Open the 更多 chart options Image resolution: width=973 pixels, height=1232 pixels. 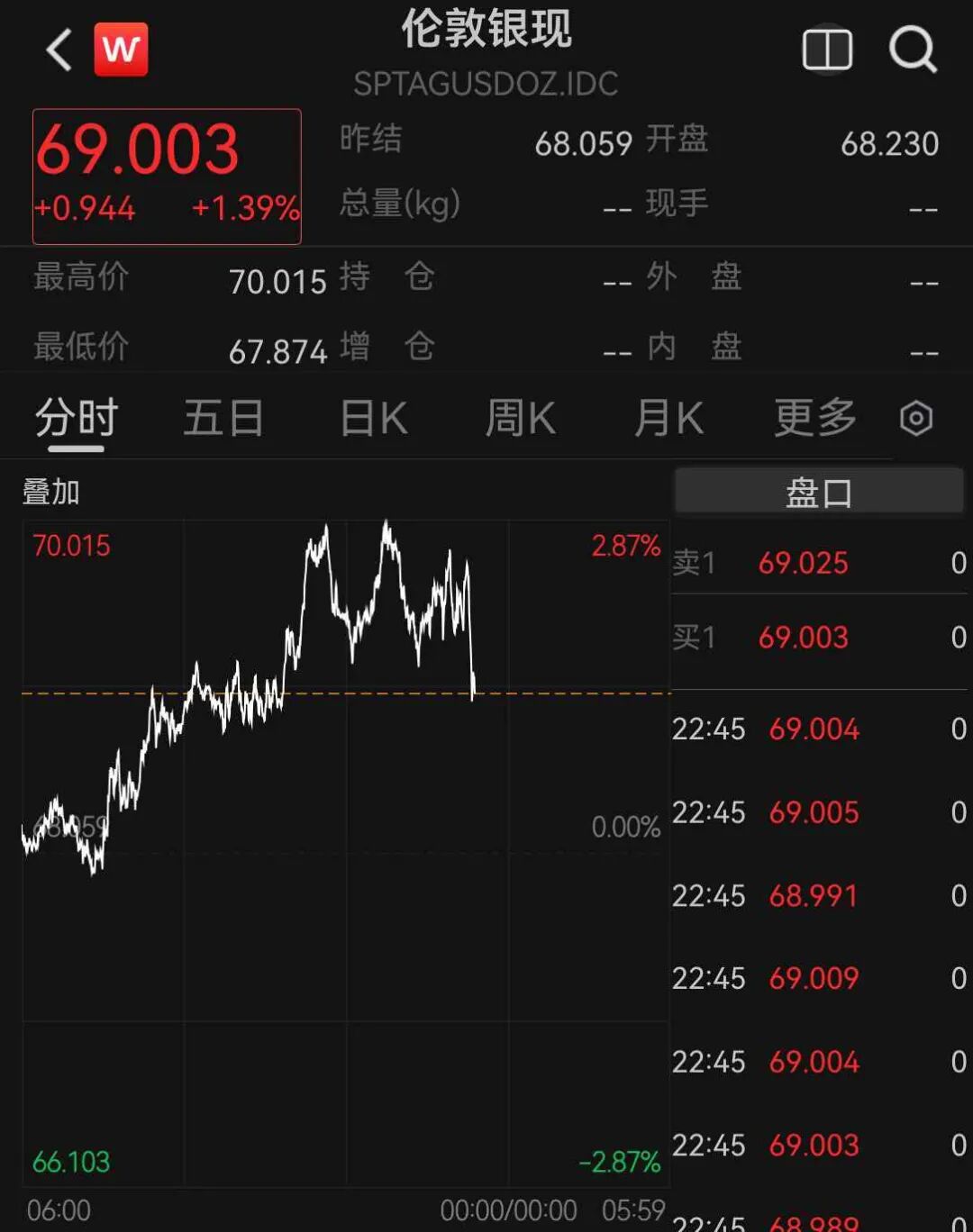point(815,418)
